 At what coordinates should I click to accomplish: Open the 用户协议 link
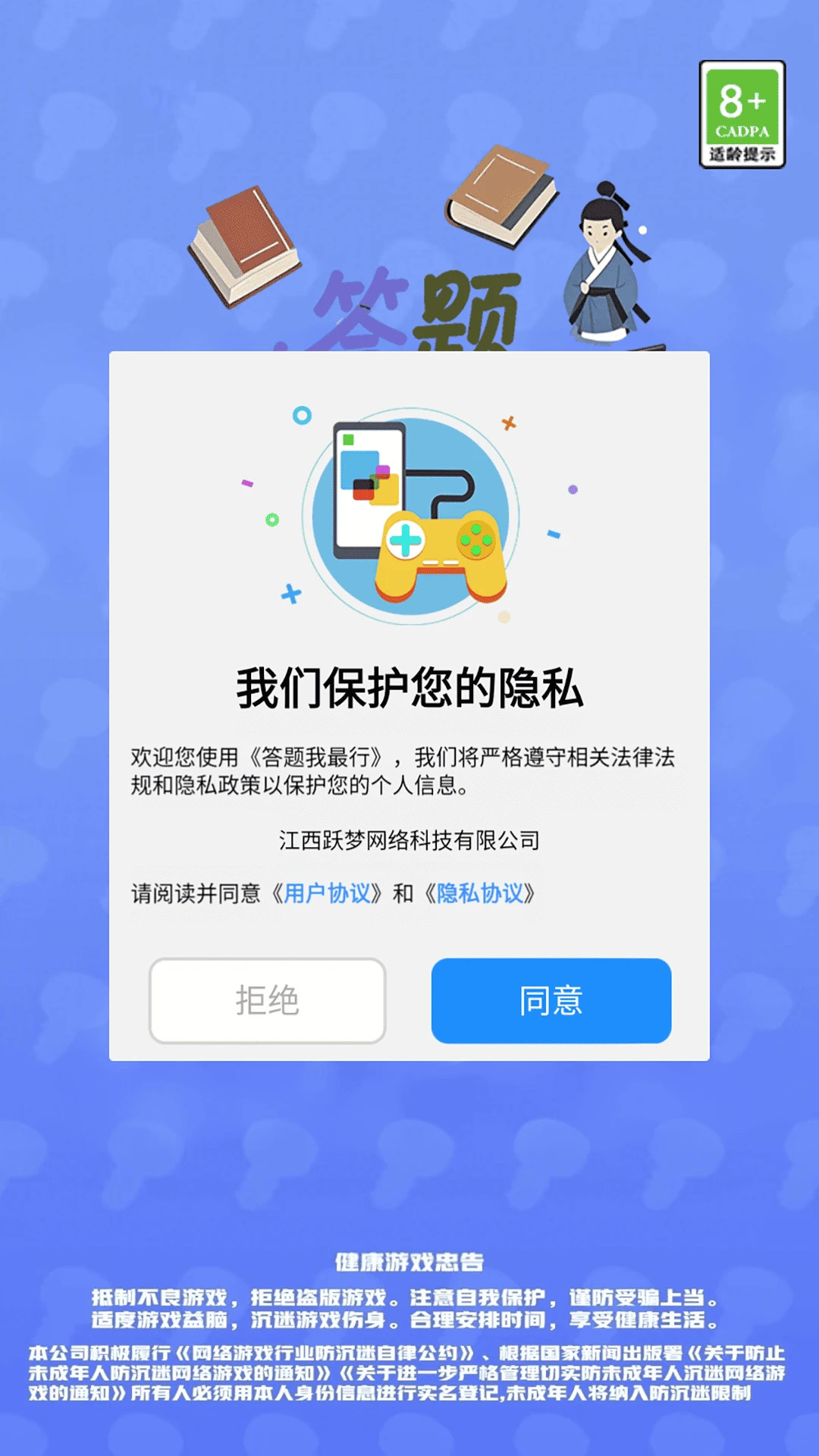point(327,893)
